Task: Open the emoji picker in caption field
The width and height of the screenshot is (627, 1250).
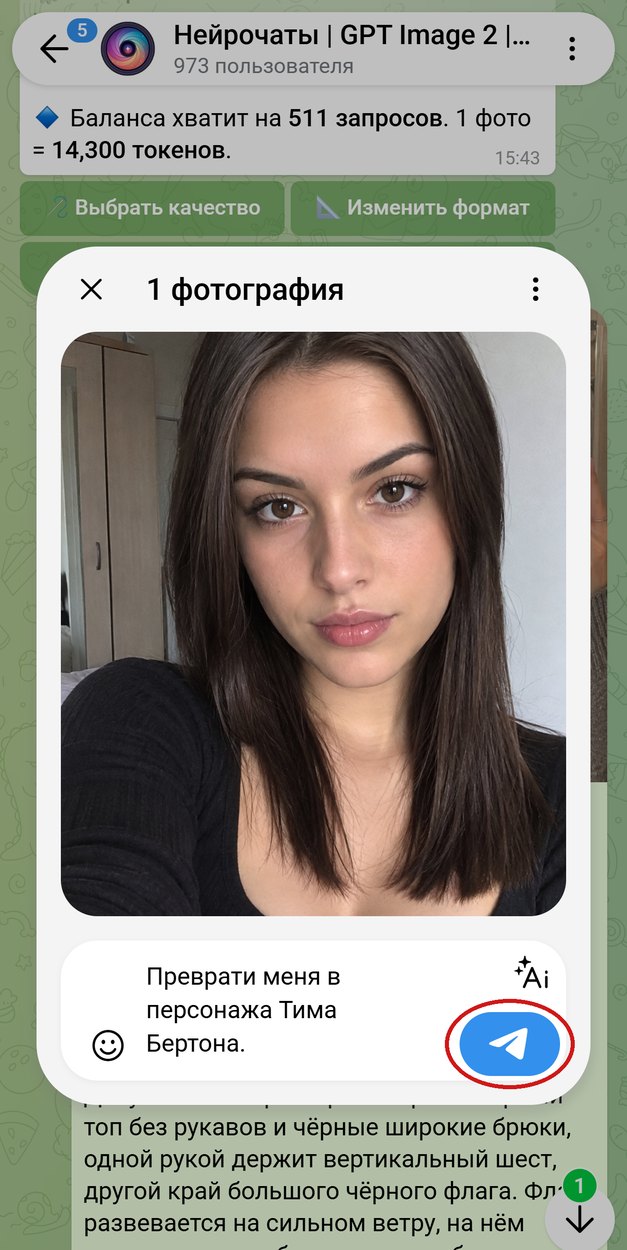Action: [x=107, y=1045]
